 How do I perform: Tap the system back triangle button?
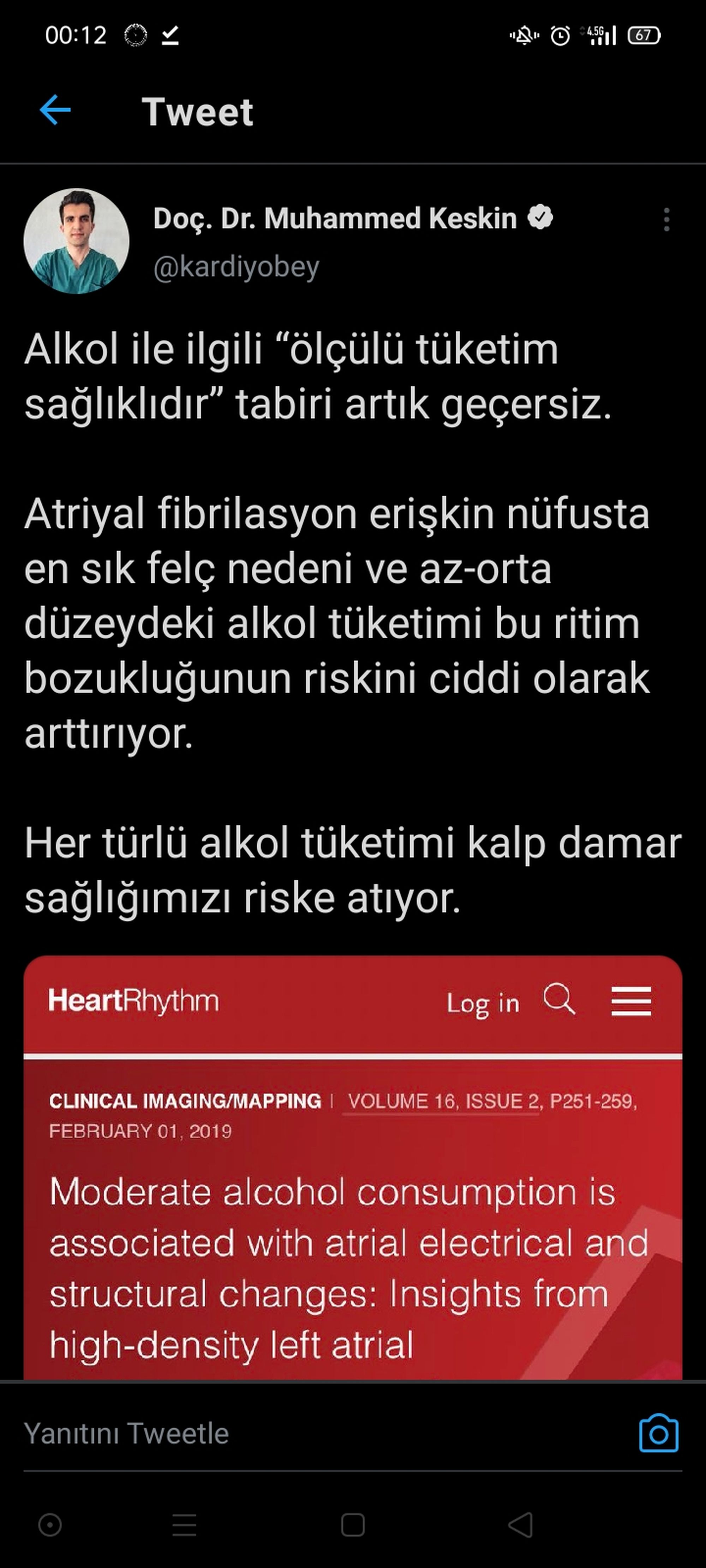(x=520, y=1525)
